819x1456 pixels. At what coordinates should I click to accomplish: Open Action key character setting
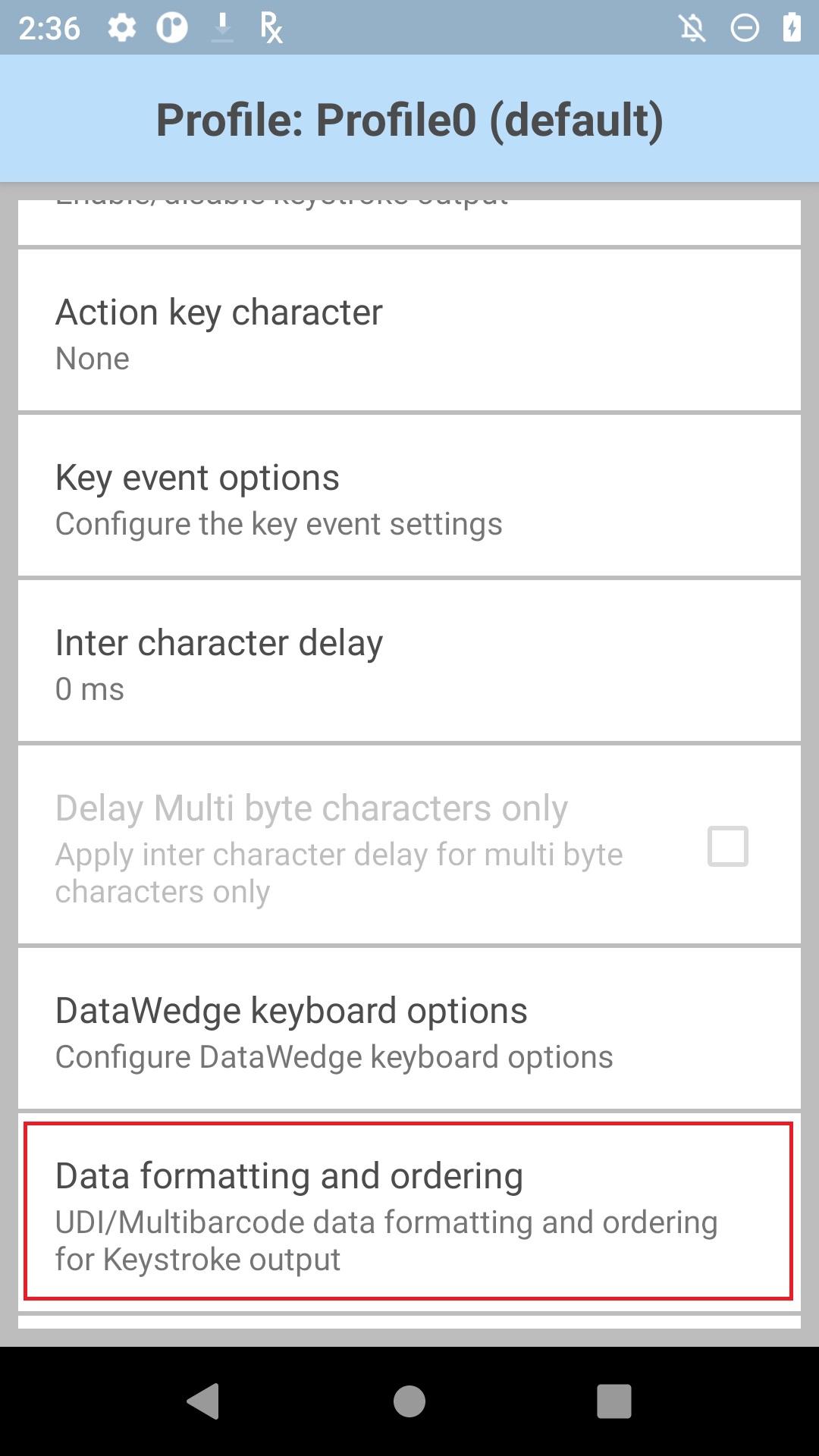point(409,331)
